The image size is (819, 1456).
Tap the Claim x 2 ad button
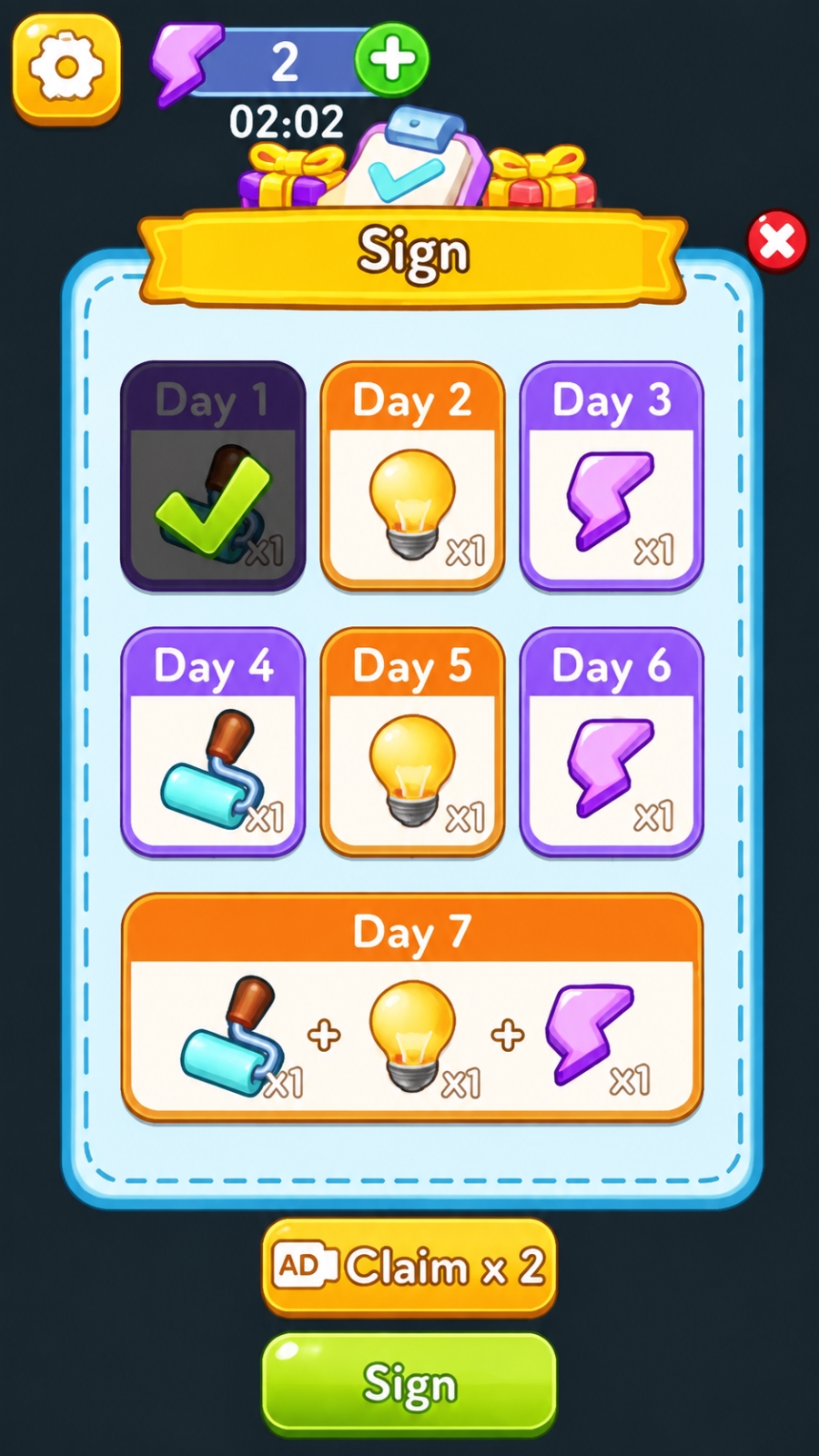click(x=409, y=1268)
